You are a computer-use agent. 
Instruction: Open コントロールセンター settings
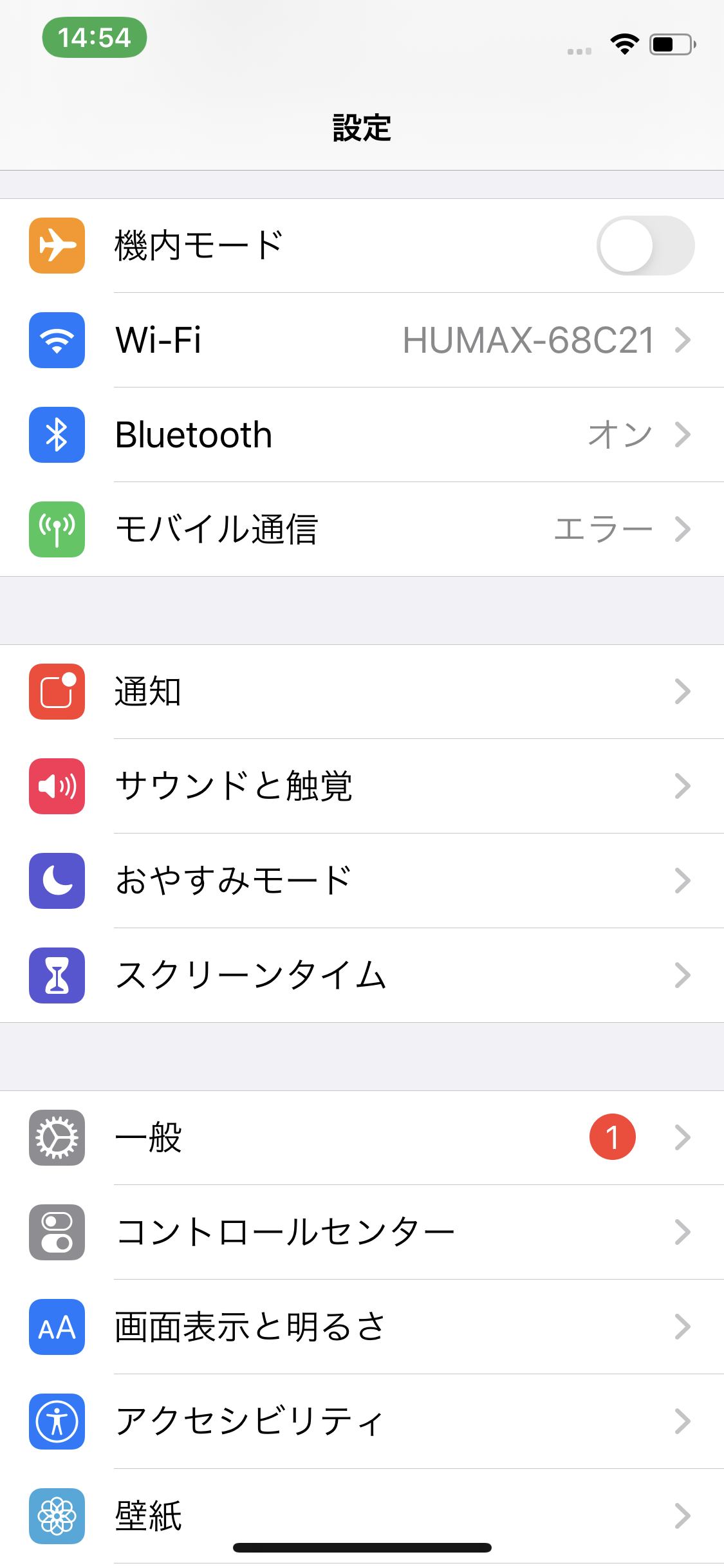point(362,1232)
